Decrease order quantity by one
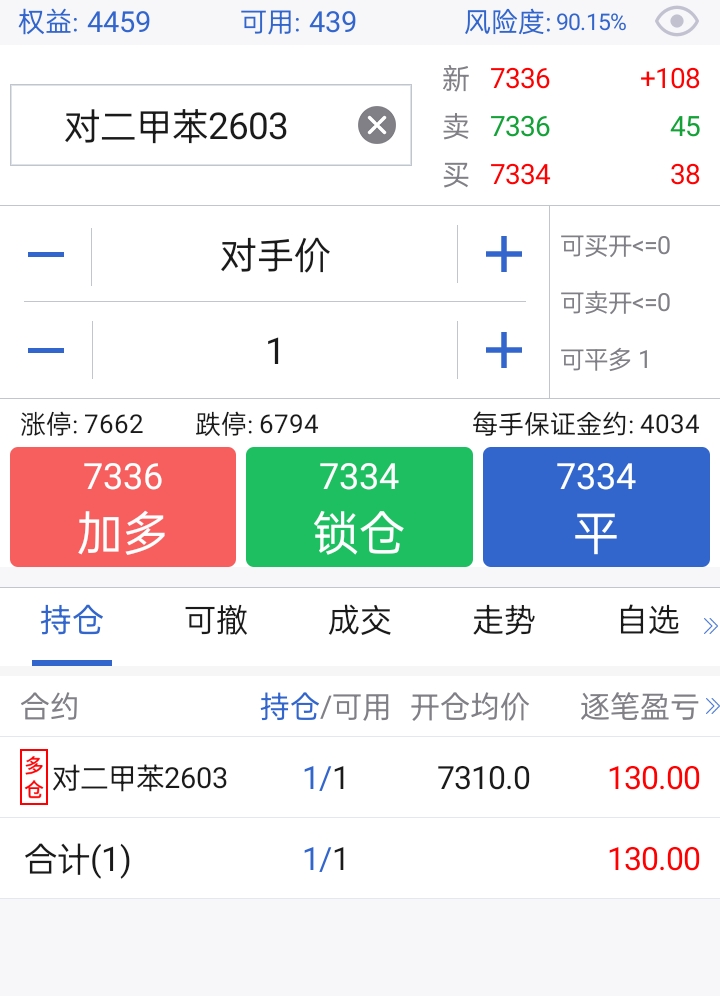The height and width of the screenshot is (996, 720). 46,350
